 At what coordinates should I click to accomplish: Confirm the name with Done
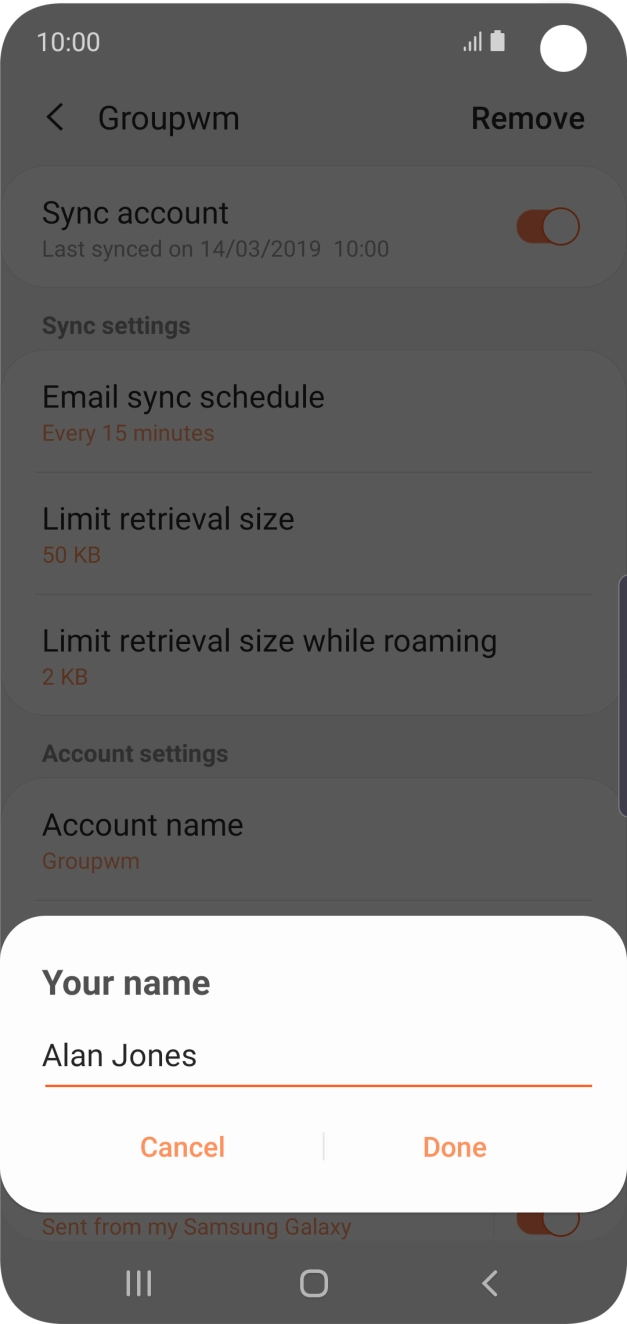455,1147
